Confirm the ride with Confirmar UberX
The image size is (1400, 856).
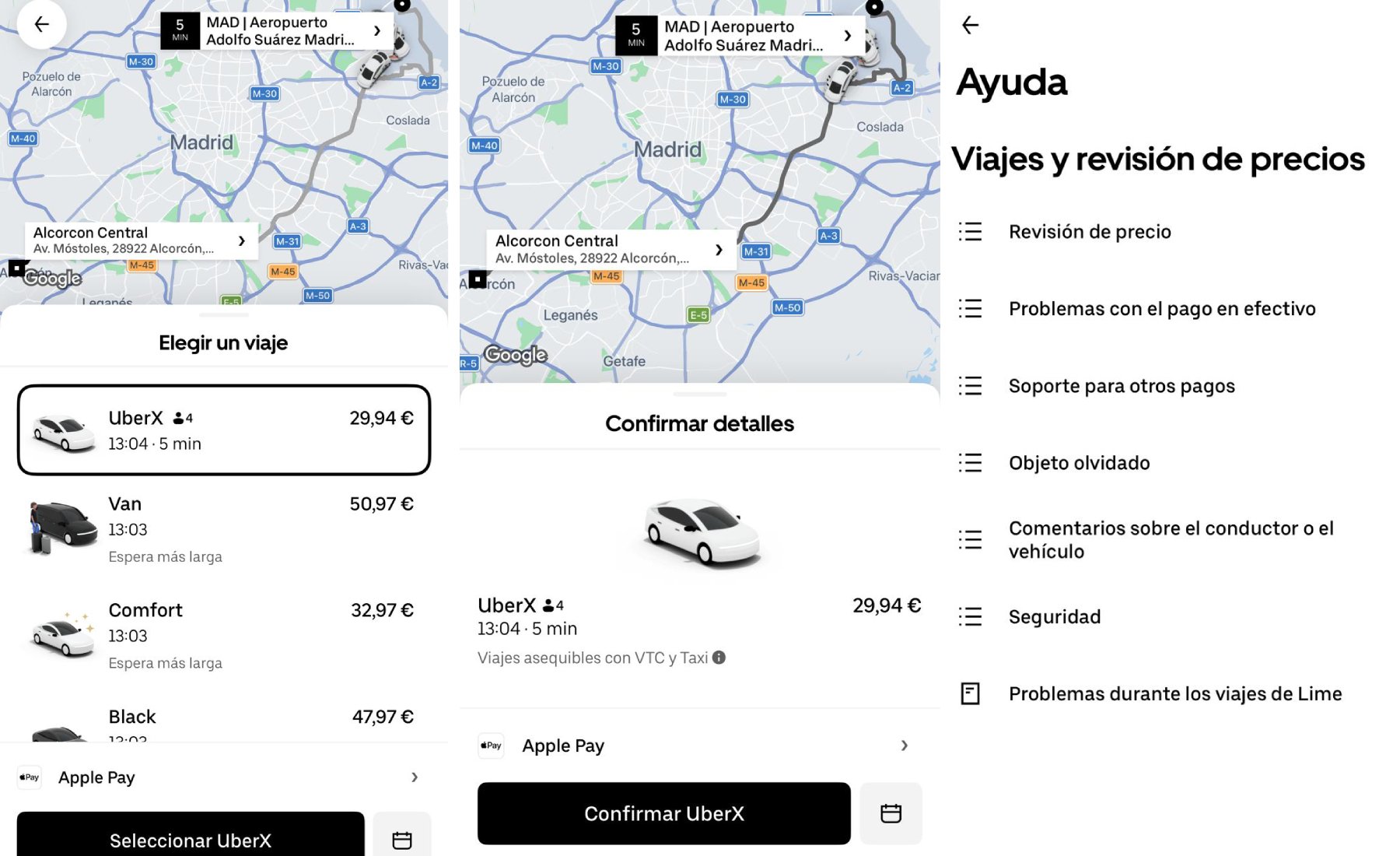point(663,813)
